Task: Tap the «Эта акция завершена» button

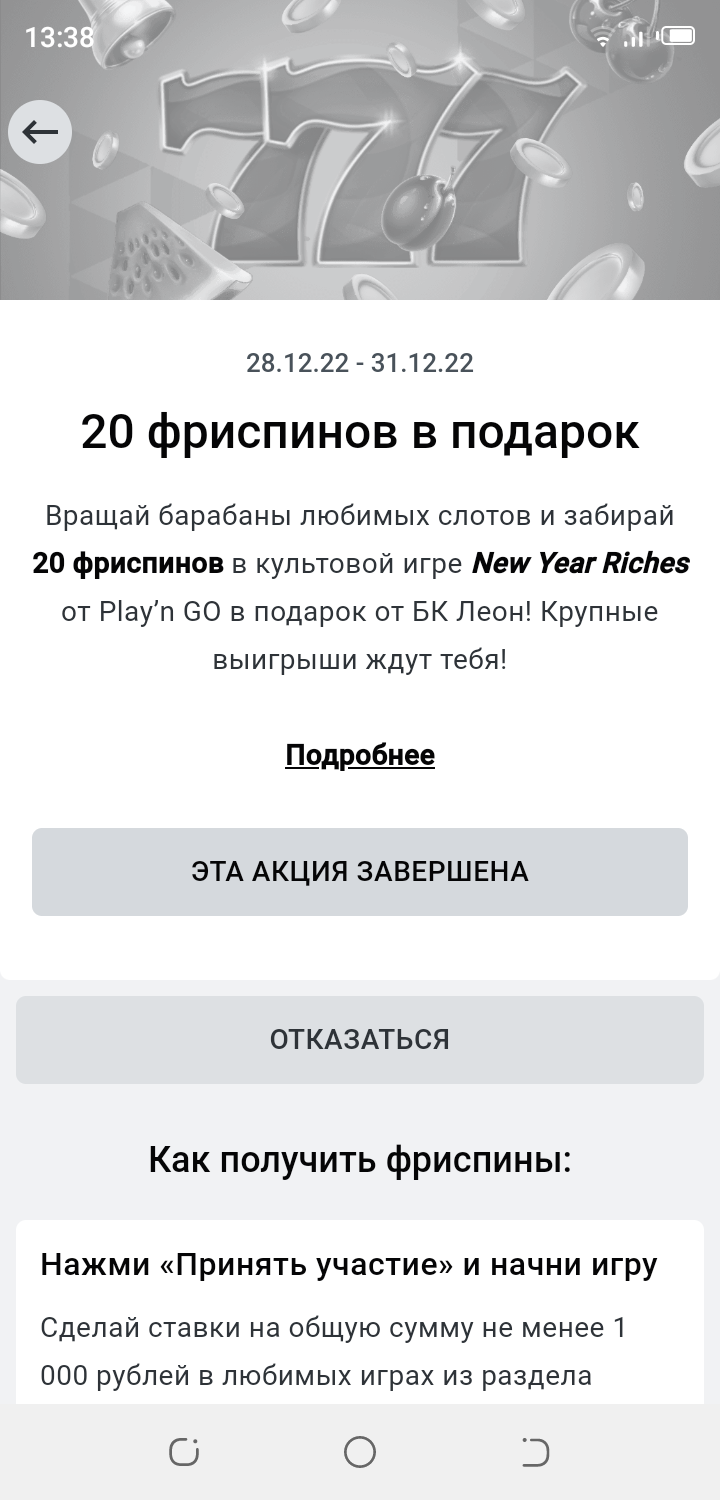Action: pos(360,871)
